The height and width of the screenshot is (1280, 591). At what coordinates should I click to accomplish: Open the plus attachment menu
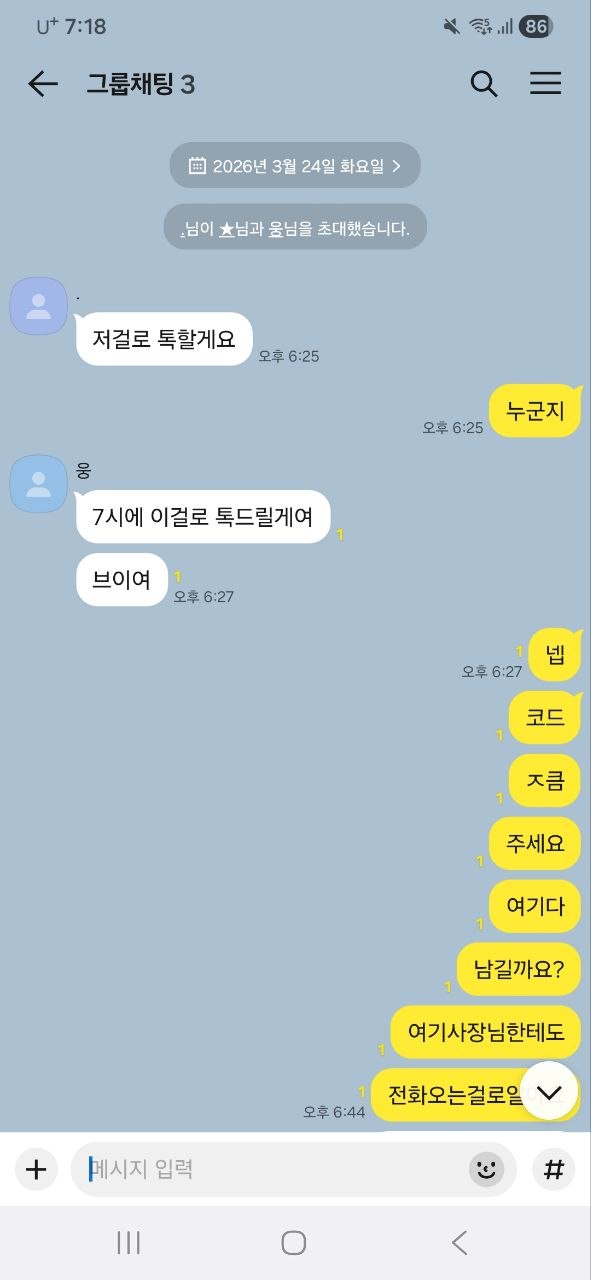(x=36, y=1168)
